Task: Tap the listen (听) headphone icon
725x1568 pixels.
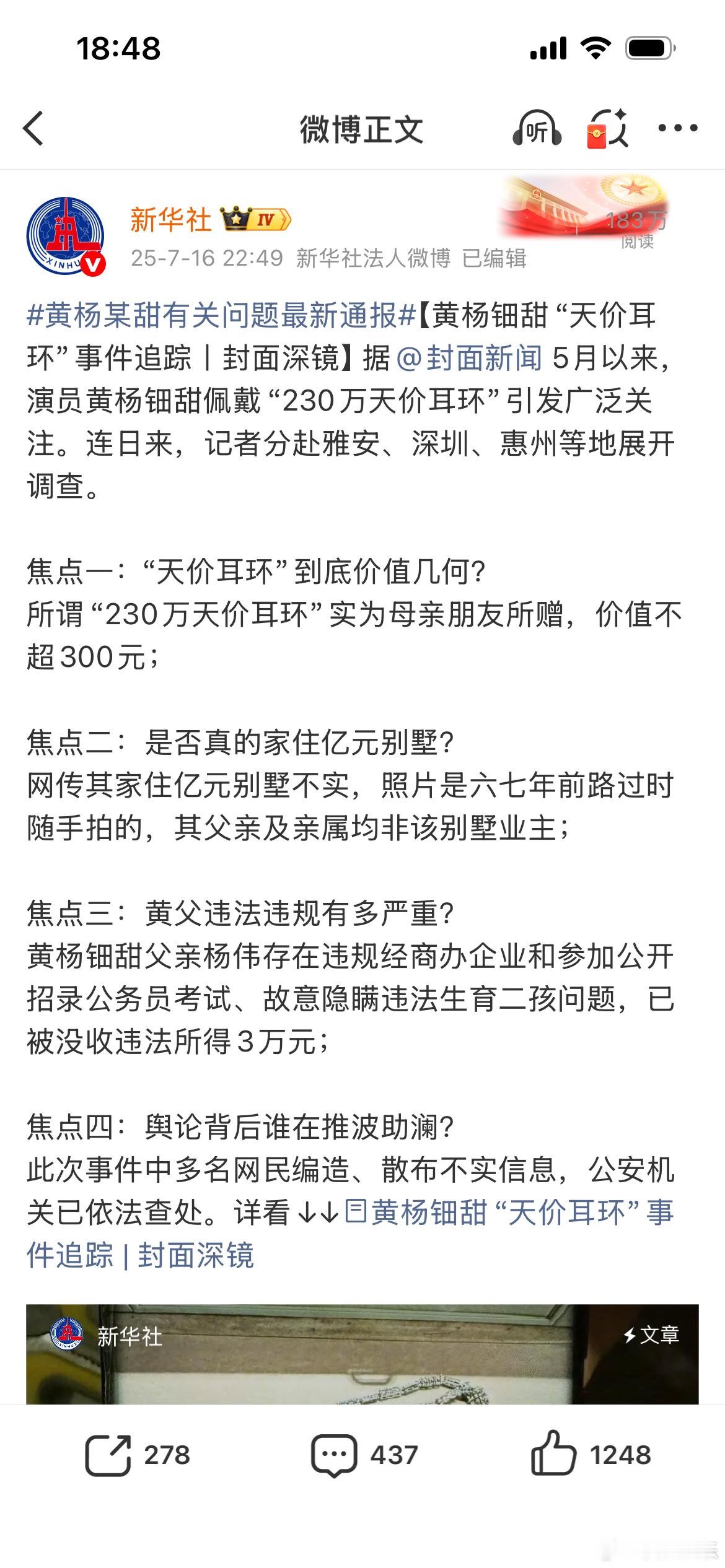Action: [538, 128]
